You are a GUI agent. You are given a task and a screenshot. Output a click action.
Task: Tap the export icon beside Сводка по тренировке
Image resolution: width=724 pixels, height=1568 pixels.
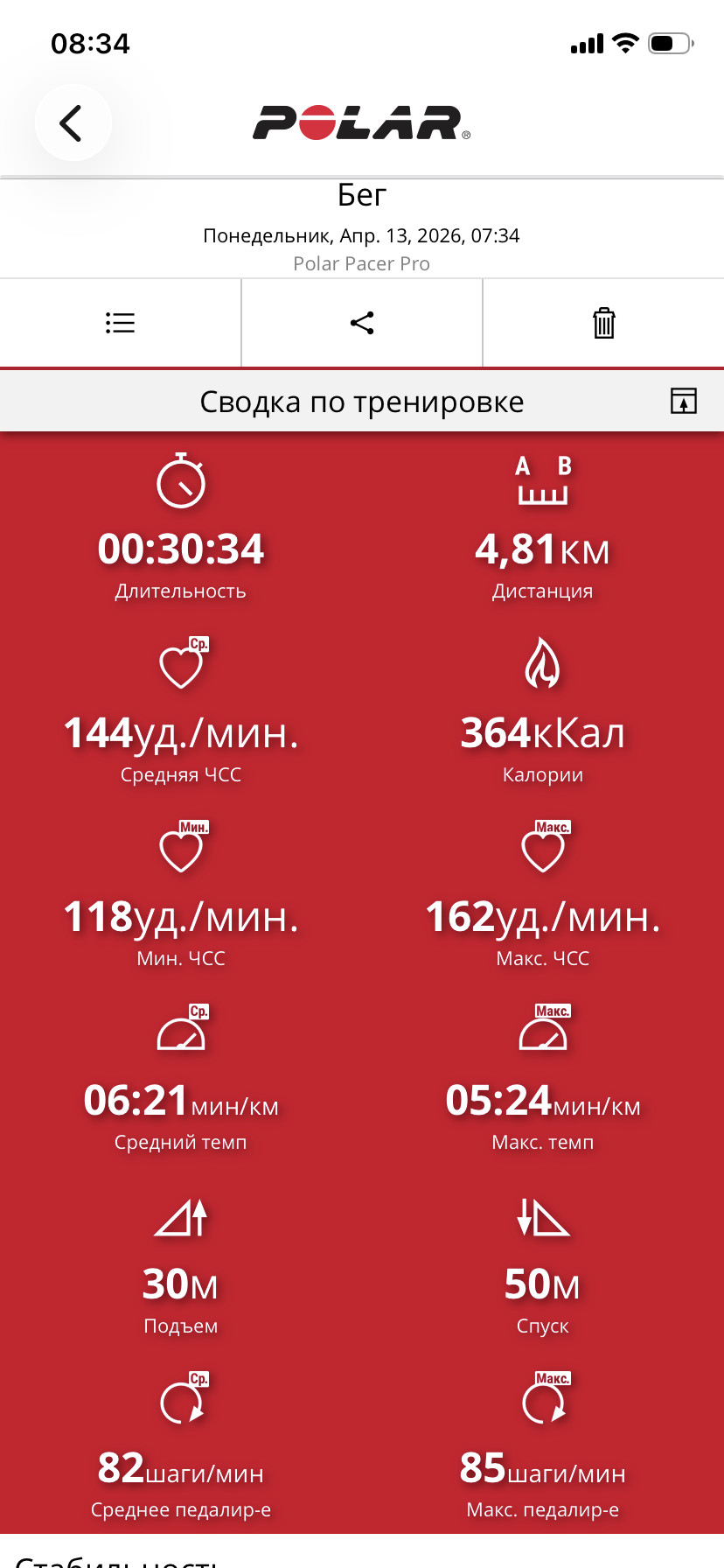pos(684,401)
